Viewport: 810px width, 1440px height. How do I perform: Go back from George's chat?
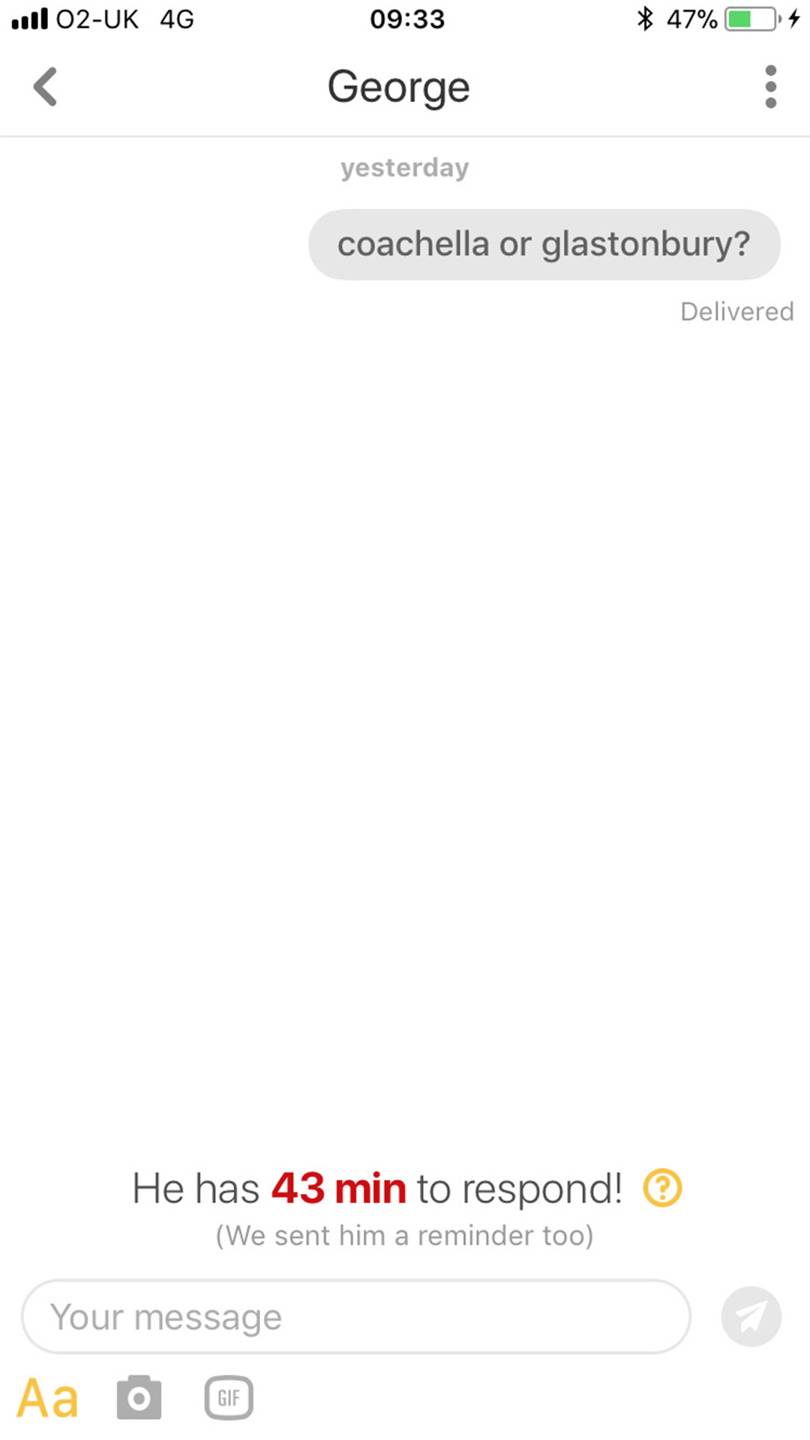[x=46, y=87]
